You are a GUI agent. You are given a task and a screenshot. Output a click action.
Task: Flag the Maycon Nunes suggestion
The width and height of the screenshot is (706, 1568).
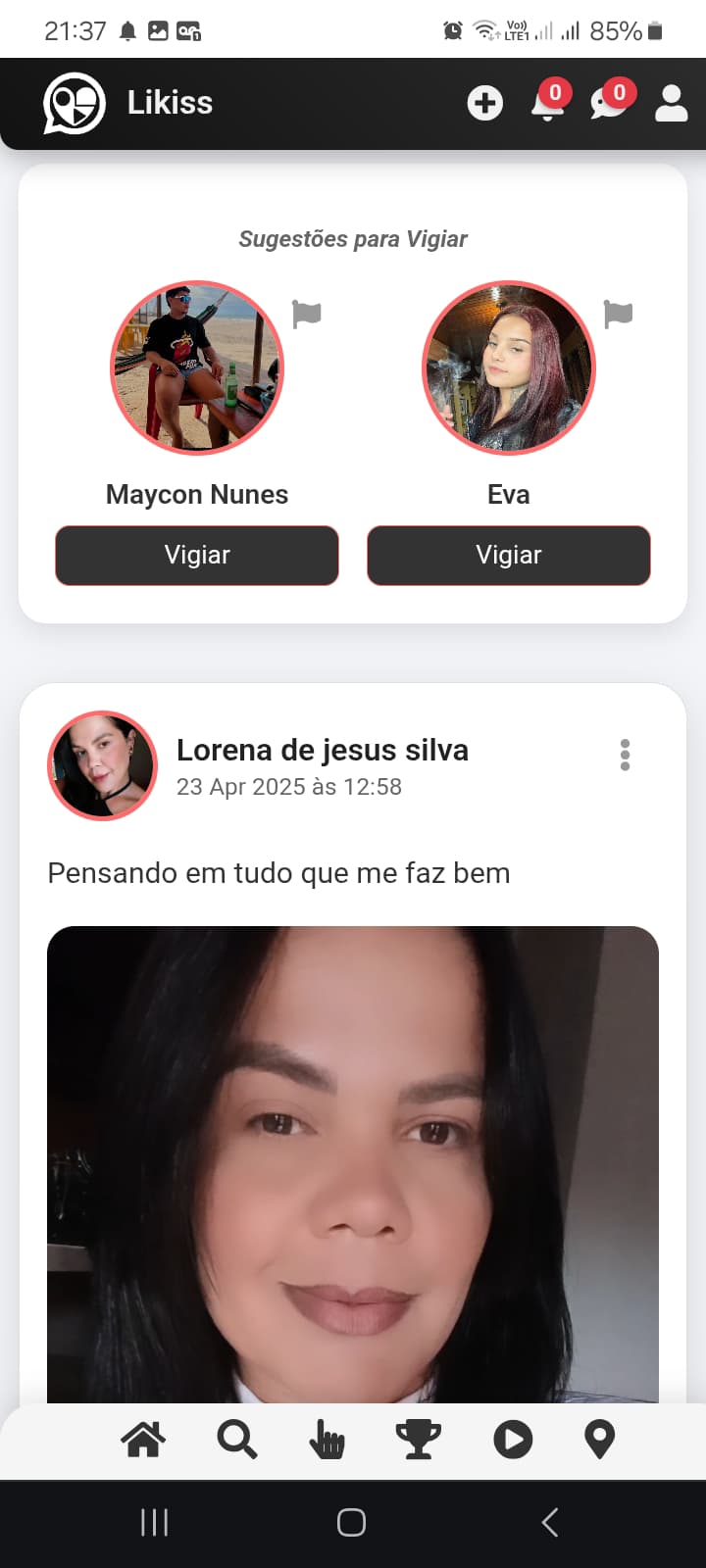307,314
